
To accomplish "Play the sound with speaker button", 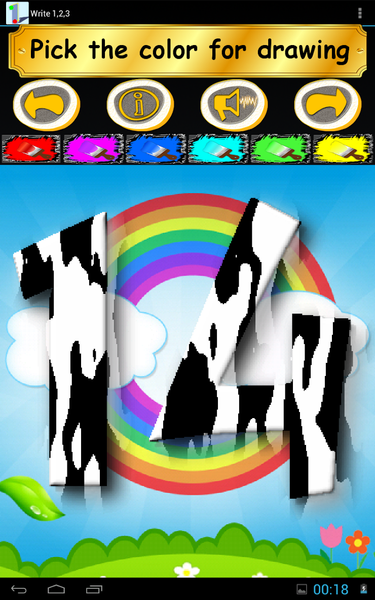I will click(234, 104).
